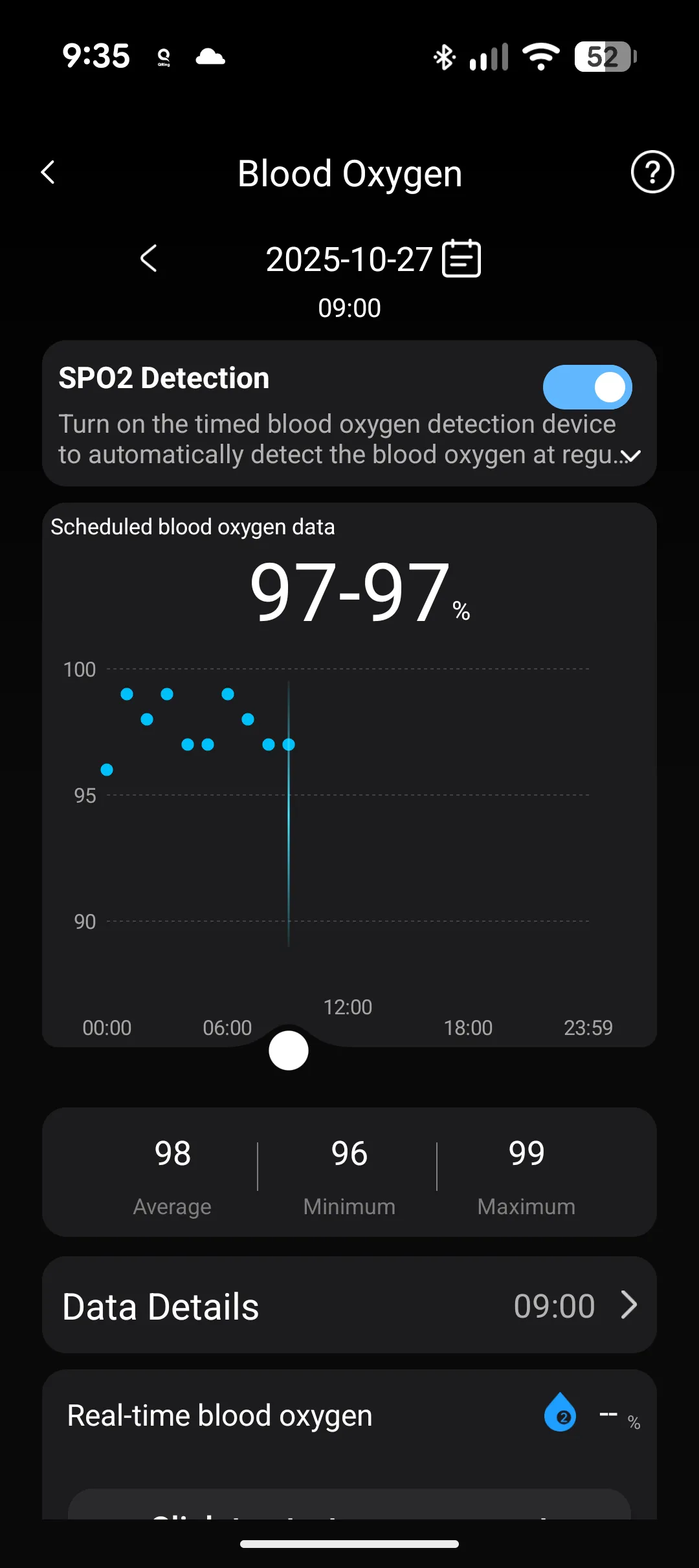
Task: Go back from Blood Oxygen screen
Action: click(x=48, y=173)
